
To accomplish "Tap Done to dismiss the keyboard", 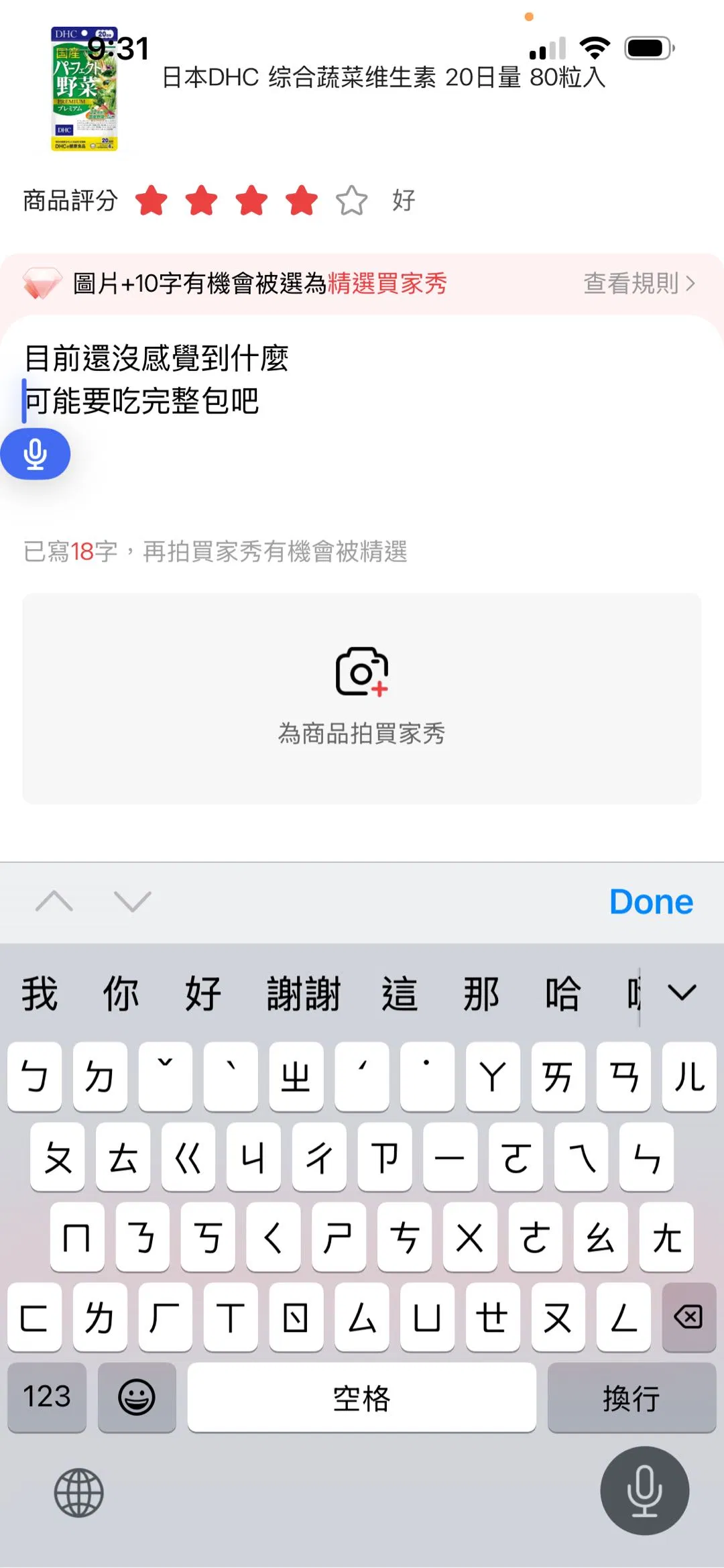I will (x=651, y=902).
